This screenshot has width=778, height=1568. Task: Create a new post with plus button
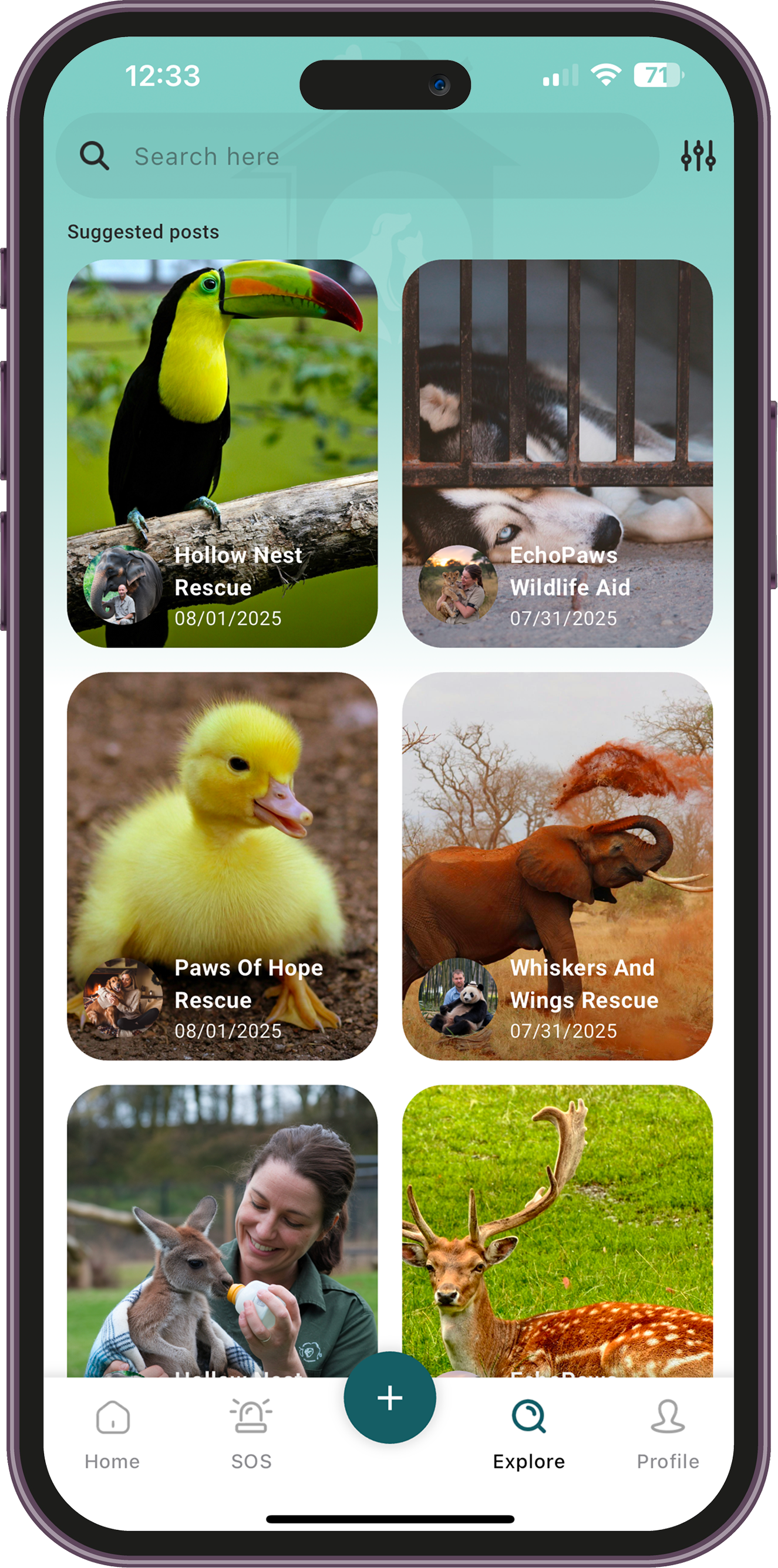(x=389, y=1398)
